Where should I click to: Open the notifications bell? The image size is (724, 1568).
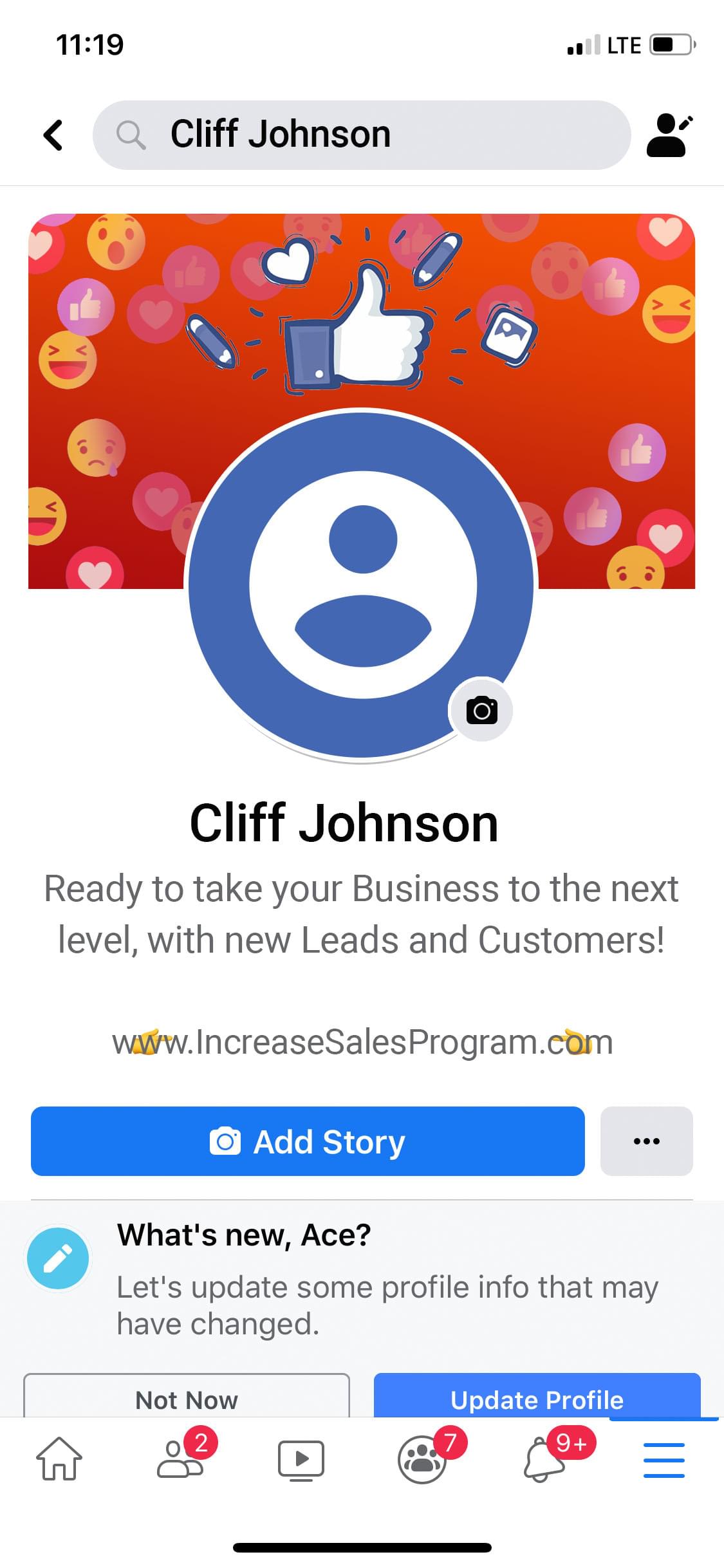[x=544, y=1459]
